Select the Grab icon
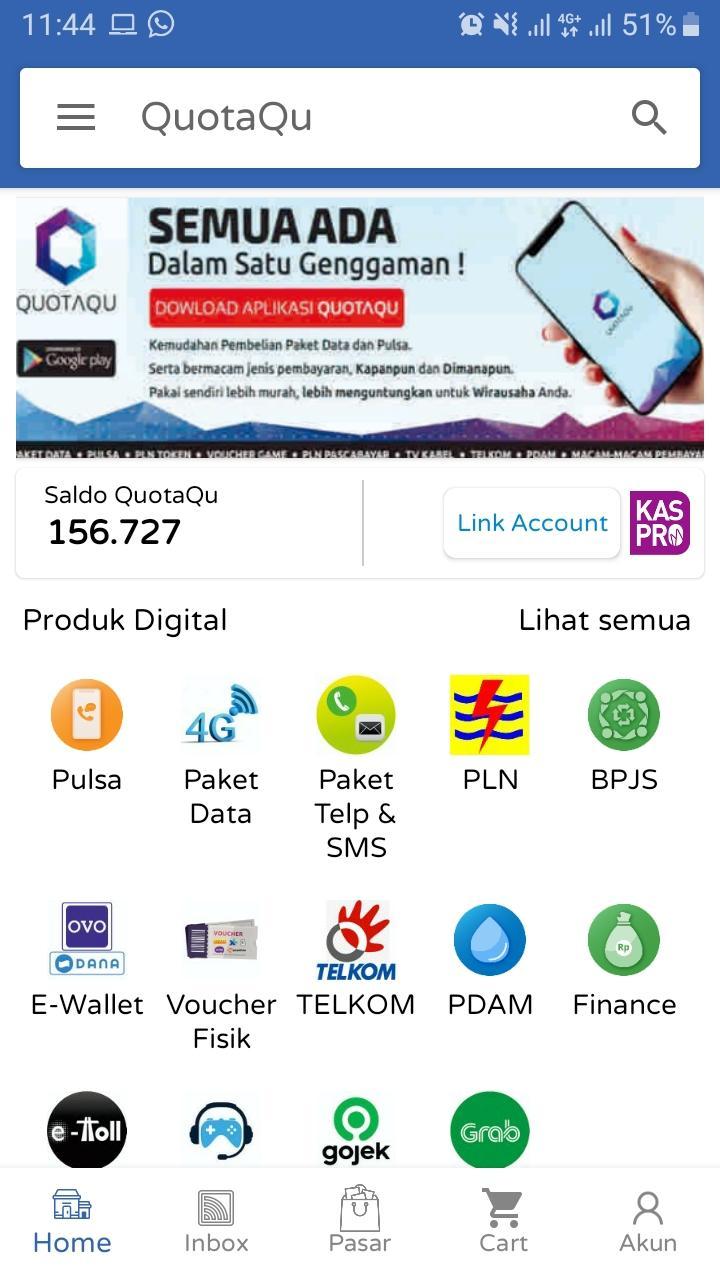 [490, 1130]
